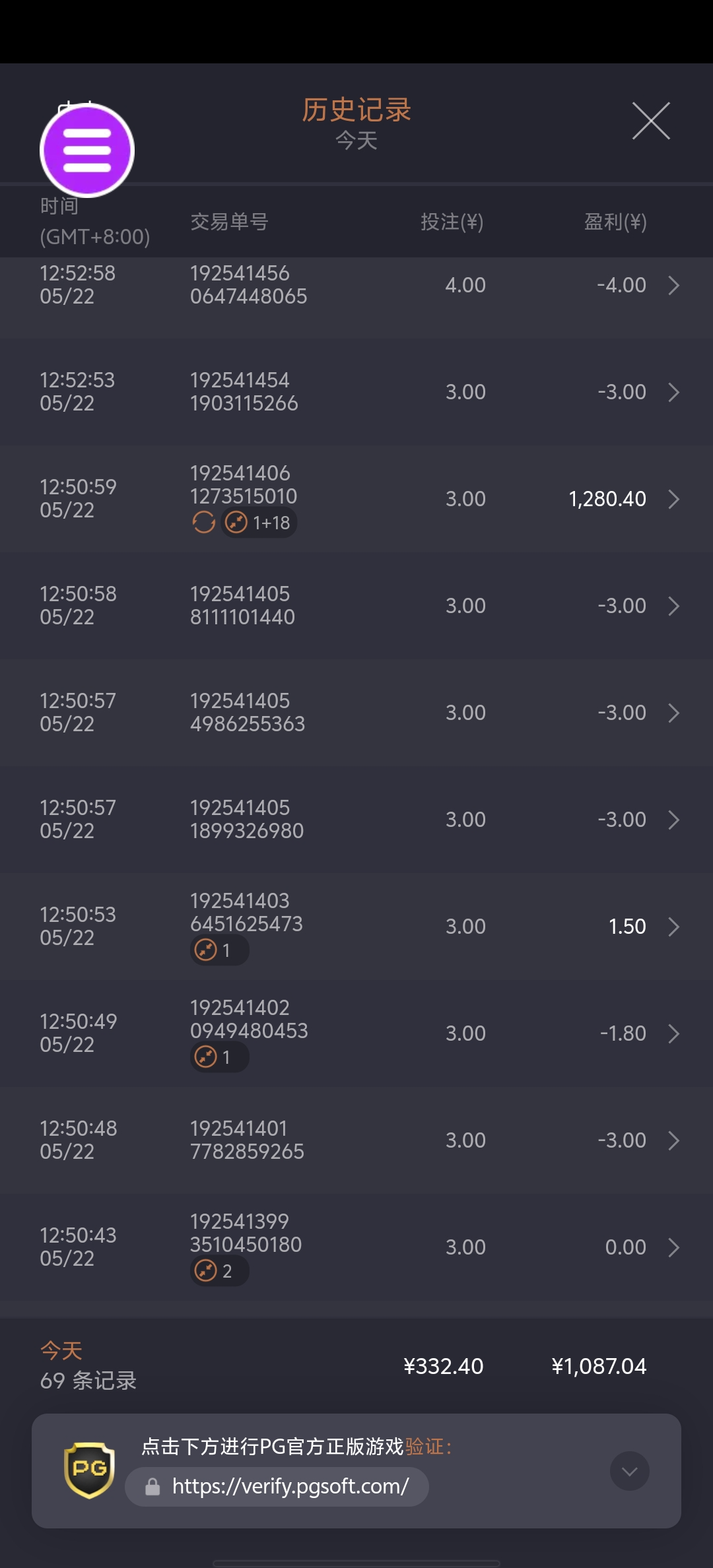Open the 12:50:43 record with 0.00 profit
Viewport: 713px width, 1568px height.
point(356,1247)
